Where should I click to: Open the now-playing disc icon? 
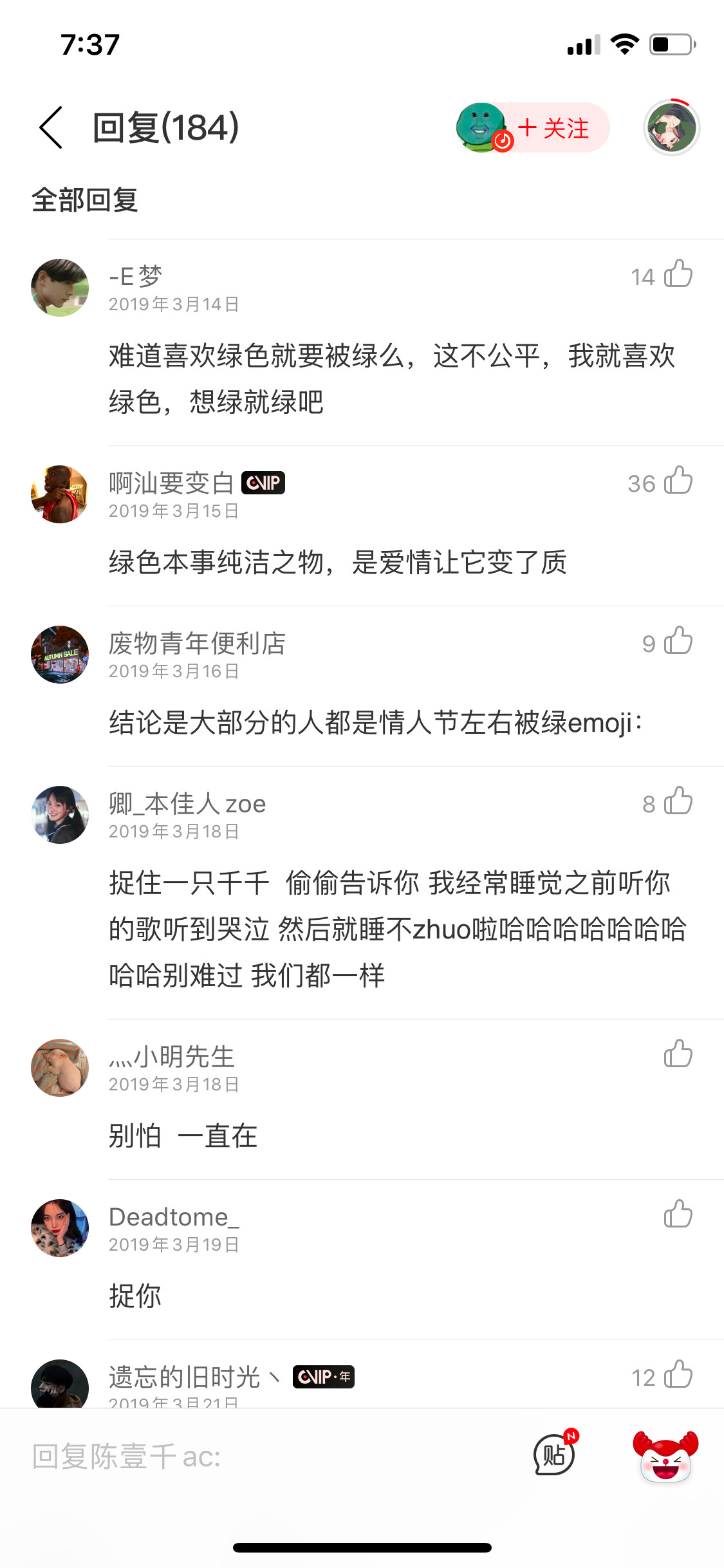[671, 127]
